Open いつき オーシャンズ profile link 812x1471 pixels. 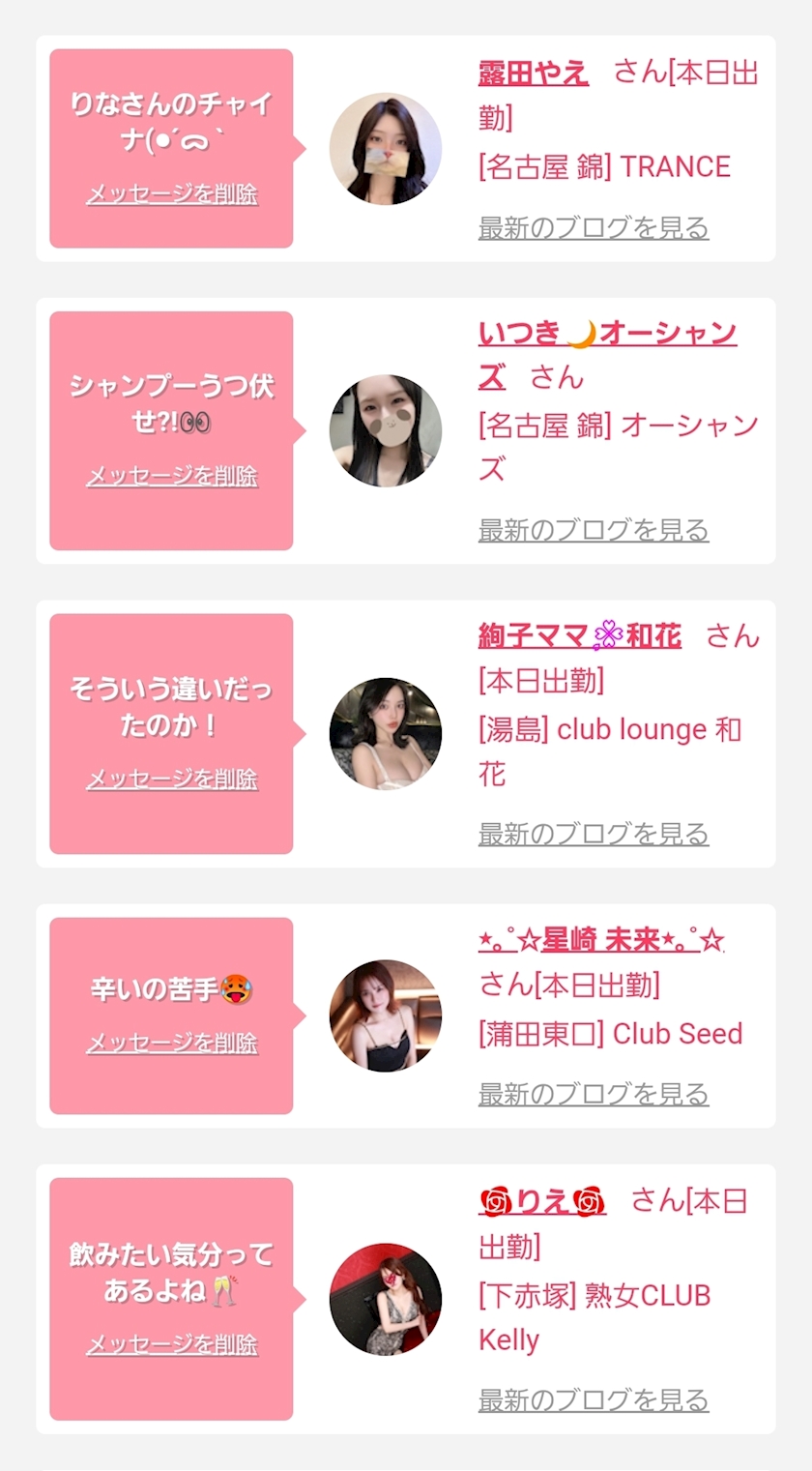[x=607, y=335]
